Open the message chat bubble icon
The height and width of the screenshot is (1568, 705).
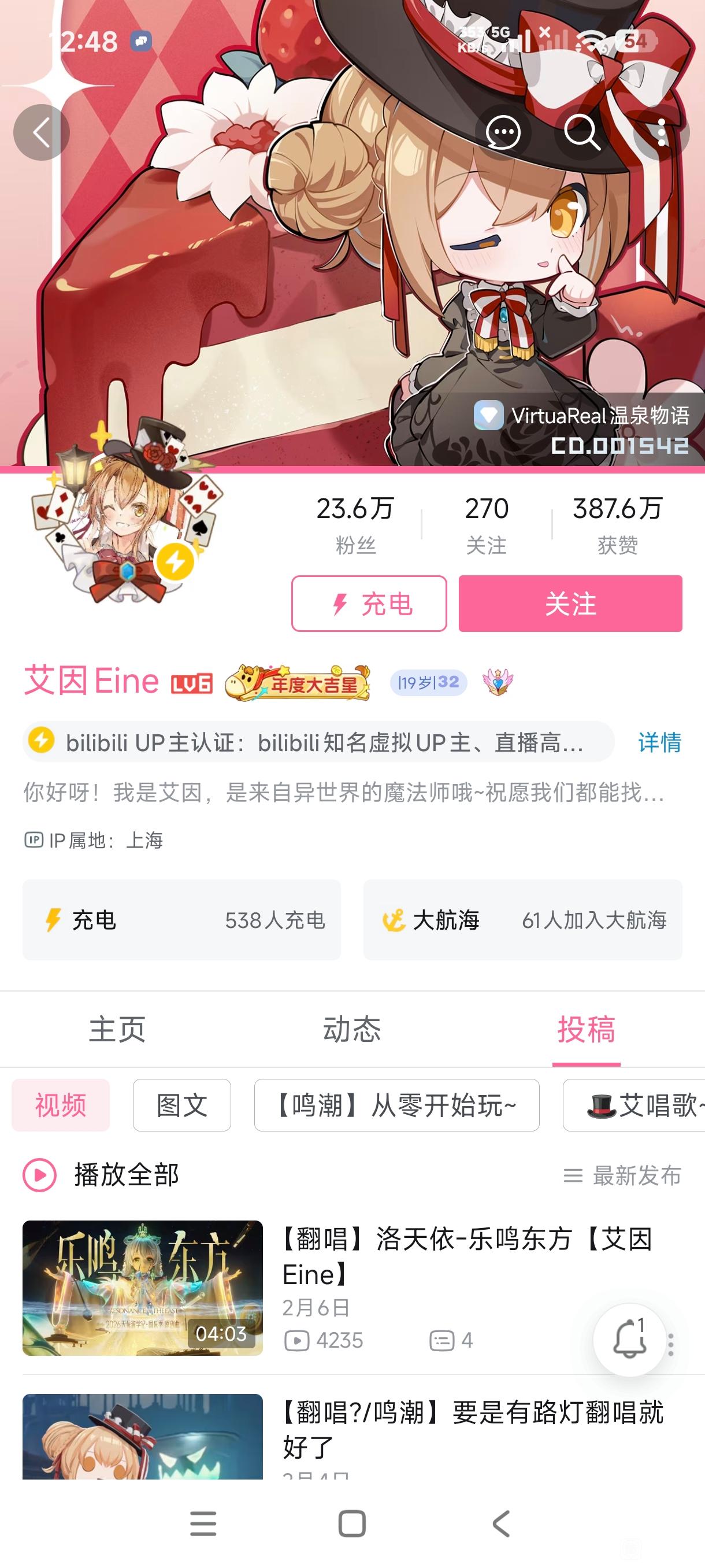point(503,132)
